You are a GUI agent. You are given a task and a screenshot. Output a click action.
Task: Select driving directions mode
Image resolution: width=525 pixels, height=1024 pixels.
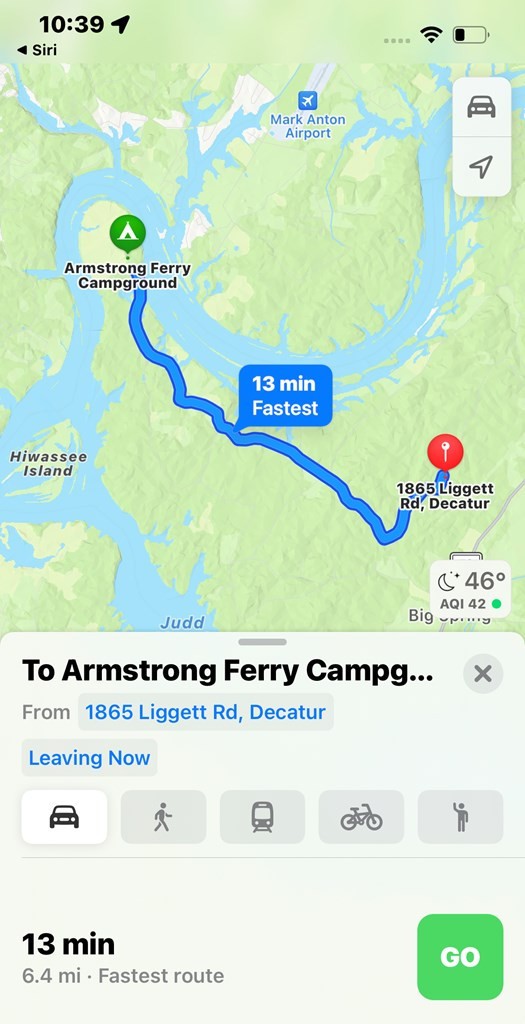tap(64, 816)
